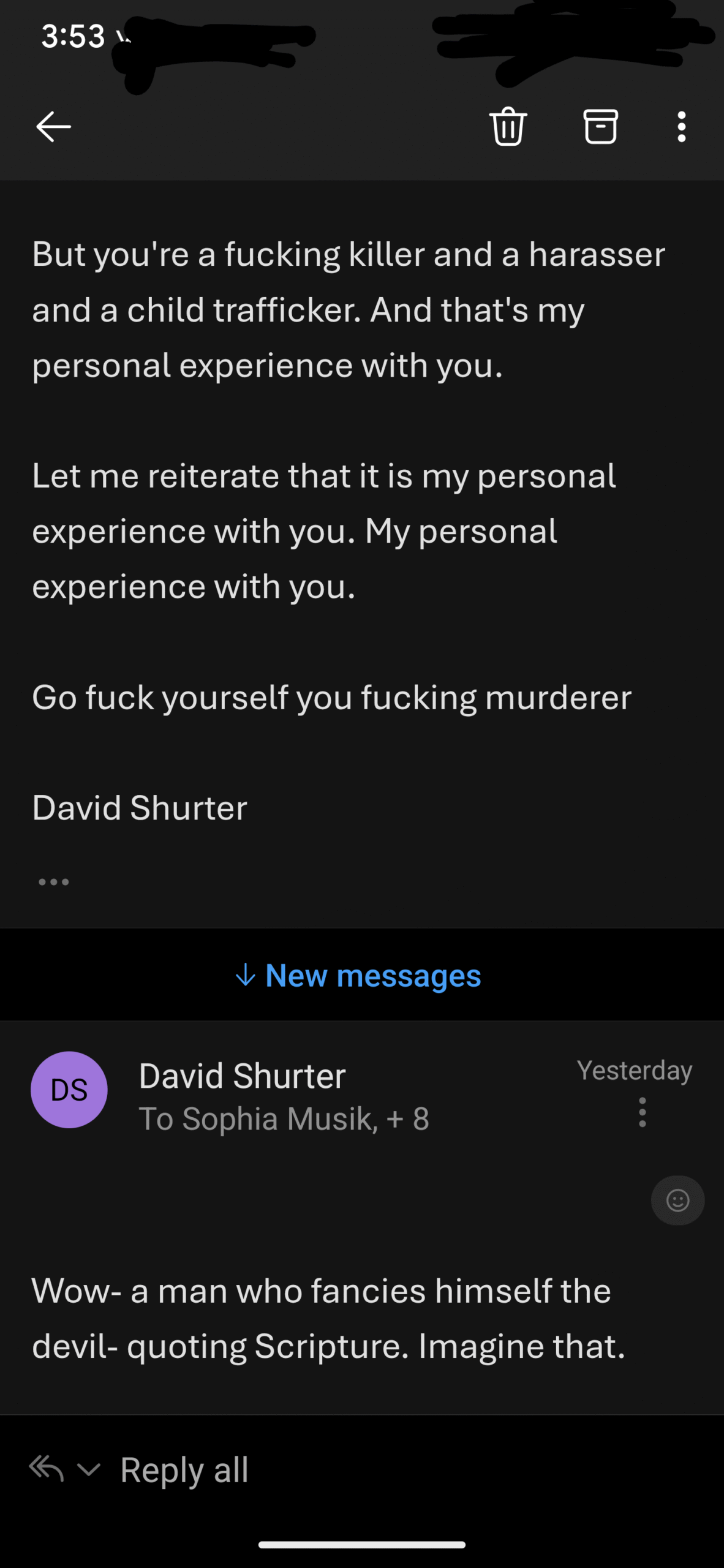Open the reply type dropdown chevron
This screenshot has width=724, height=1568.
[89, 1469]
